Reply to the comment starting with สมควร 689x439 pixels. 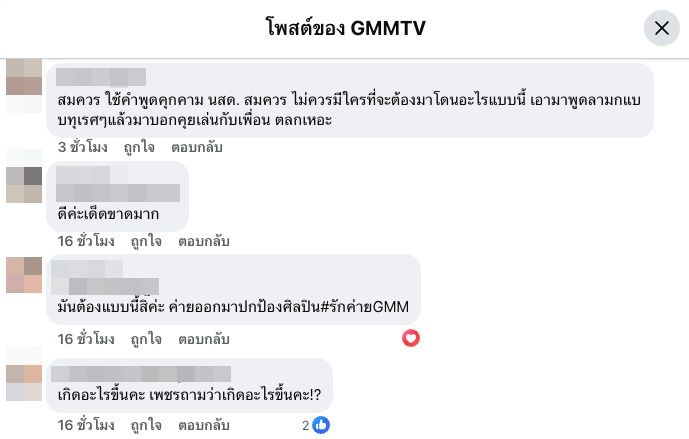196,147
